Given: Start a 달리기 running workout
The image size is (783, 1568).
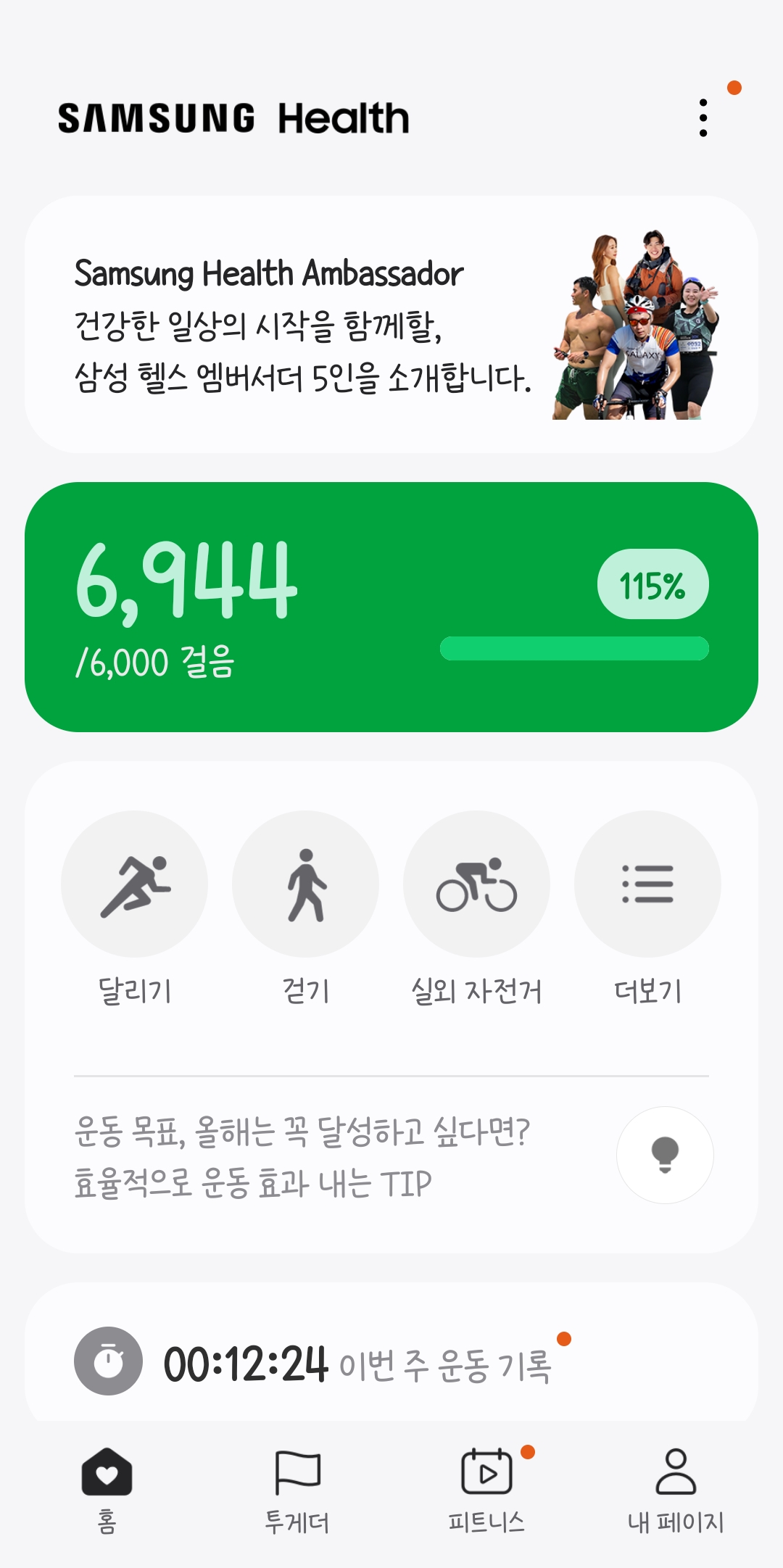Looking at the screenshot, I should [135, 884].
